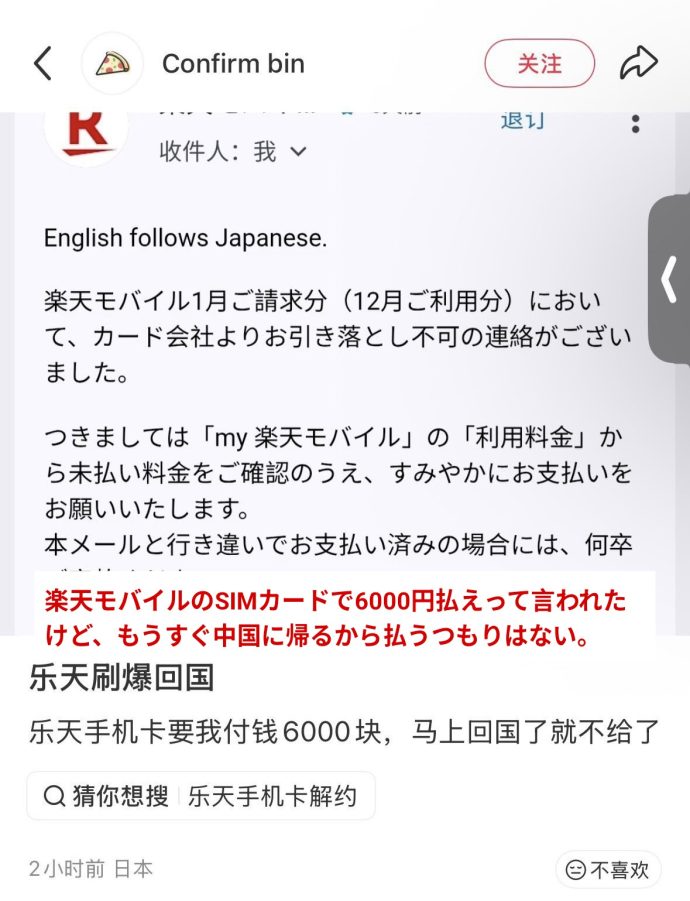Viewport: 690px width, 901px height.
Task: Share this post
Action: pyautogui.click(x=638, y=64)
